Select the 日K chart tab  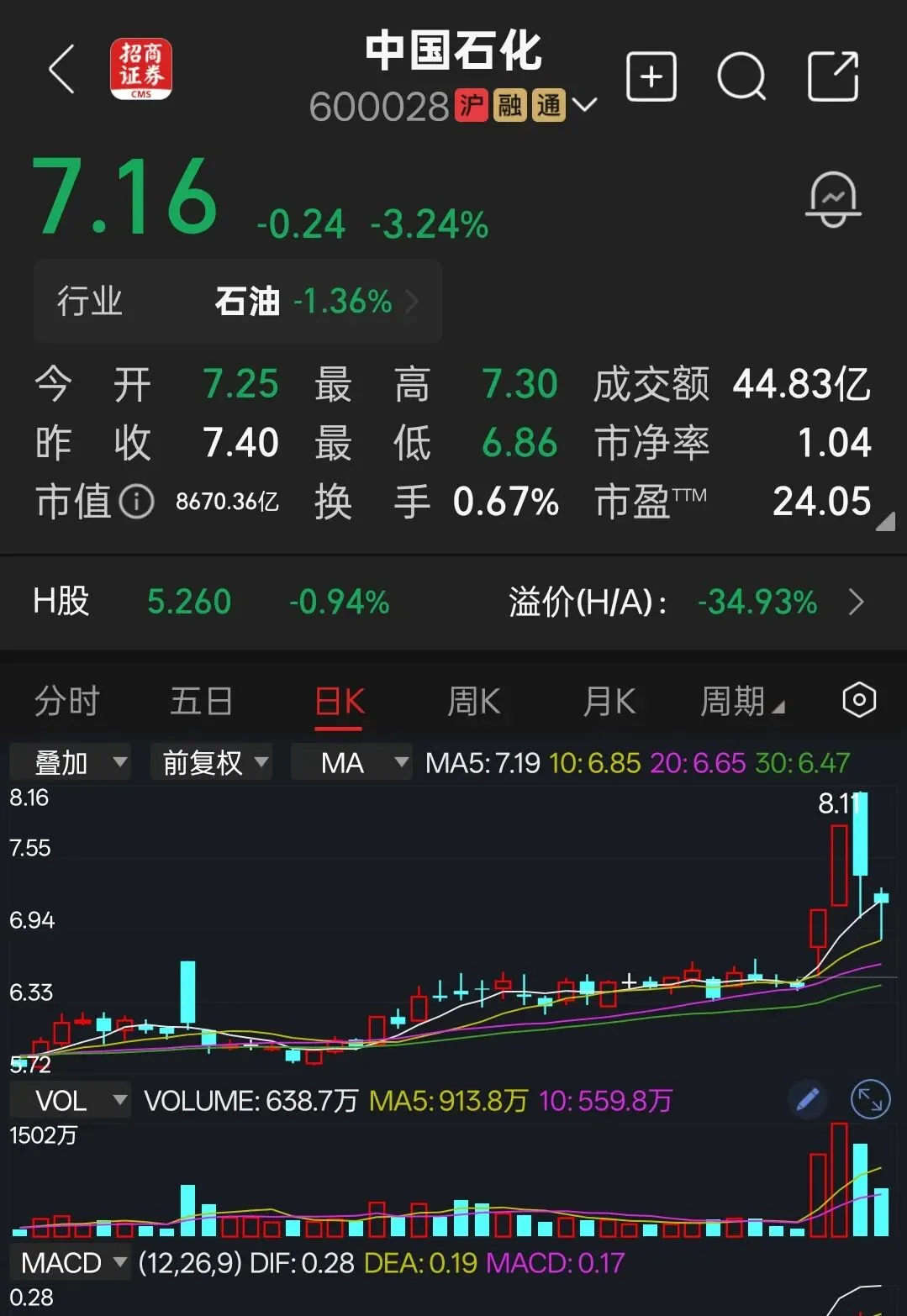click(339, 701)
